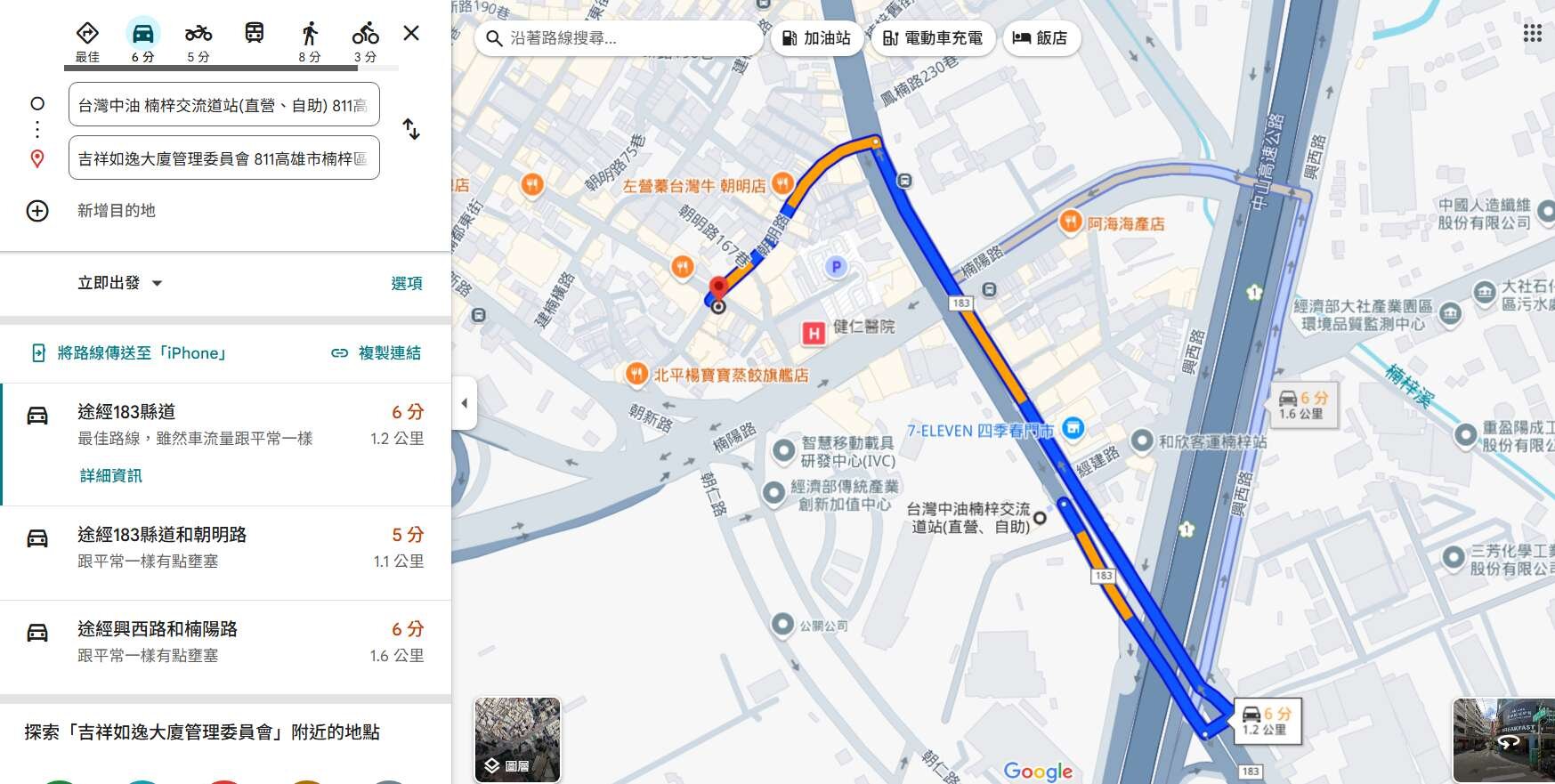
Task: Open the 立即出發 departure time dropdown
Action: 119,283
